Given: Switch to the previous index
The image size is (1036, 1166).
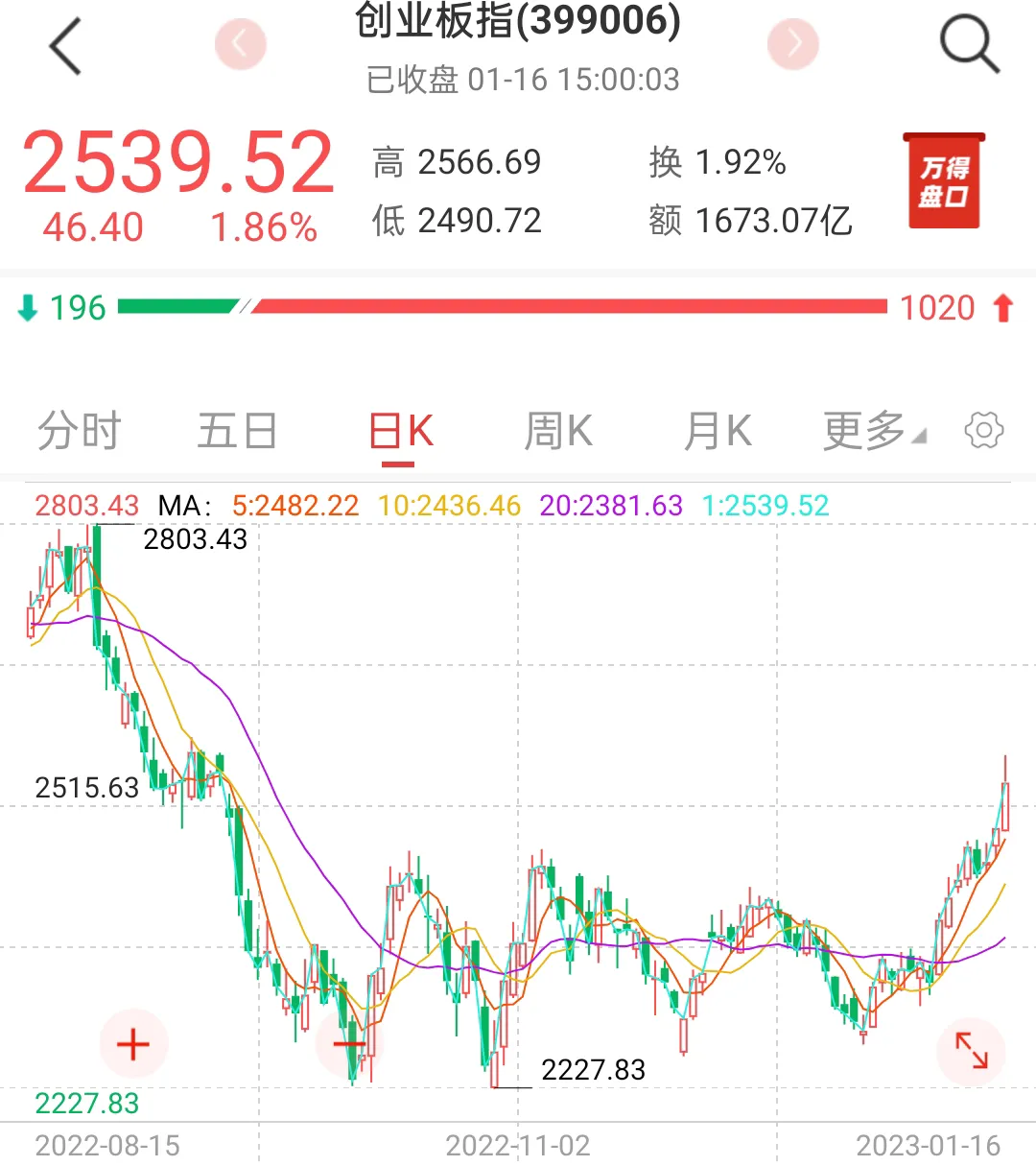Looking at the screenshot, I should point(240,43).
